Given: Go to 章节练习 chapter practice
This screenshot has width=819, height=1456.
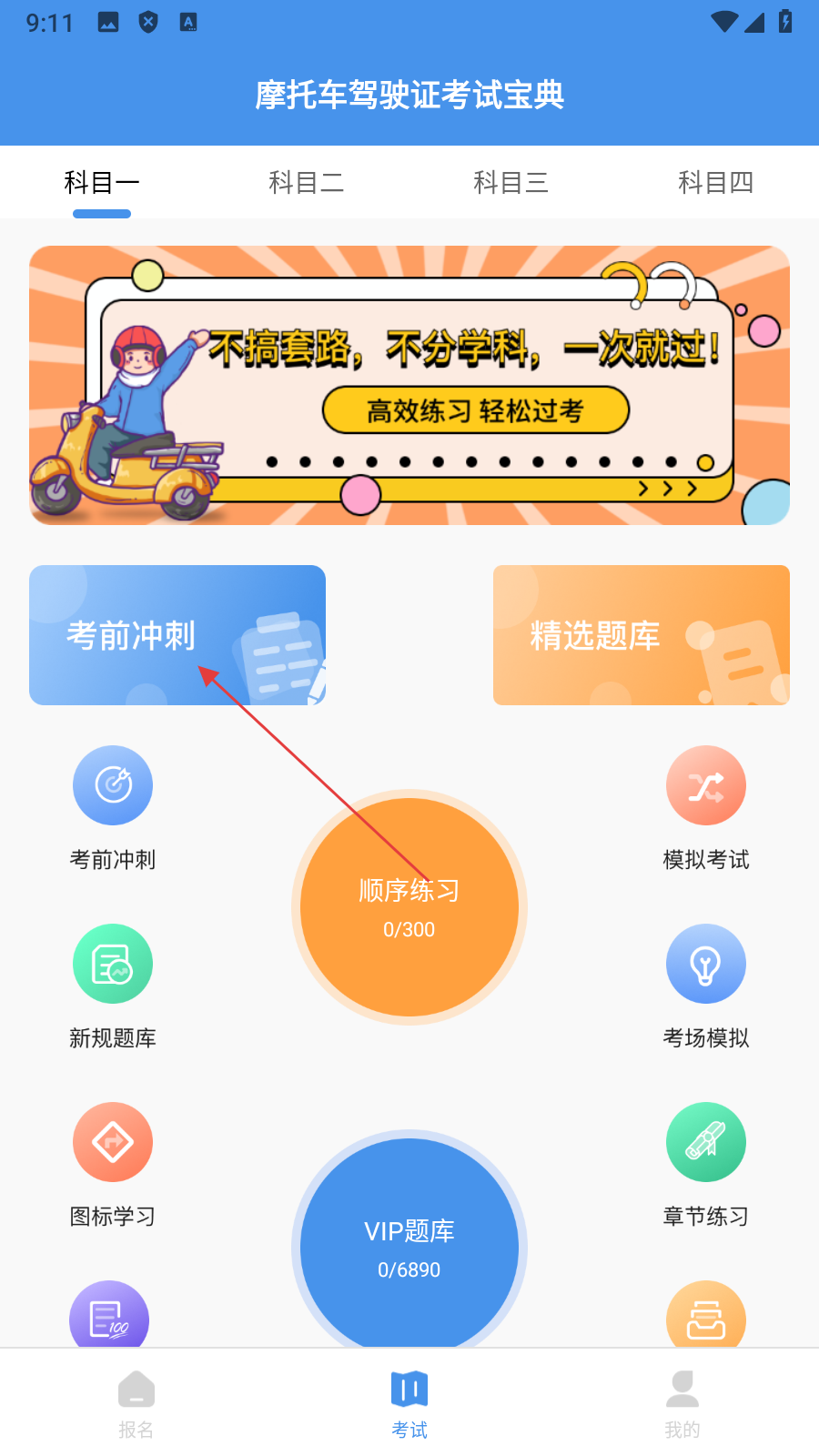Looking at the screenshot, I should (706, 1142).
